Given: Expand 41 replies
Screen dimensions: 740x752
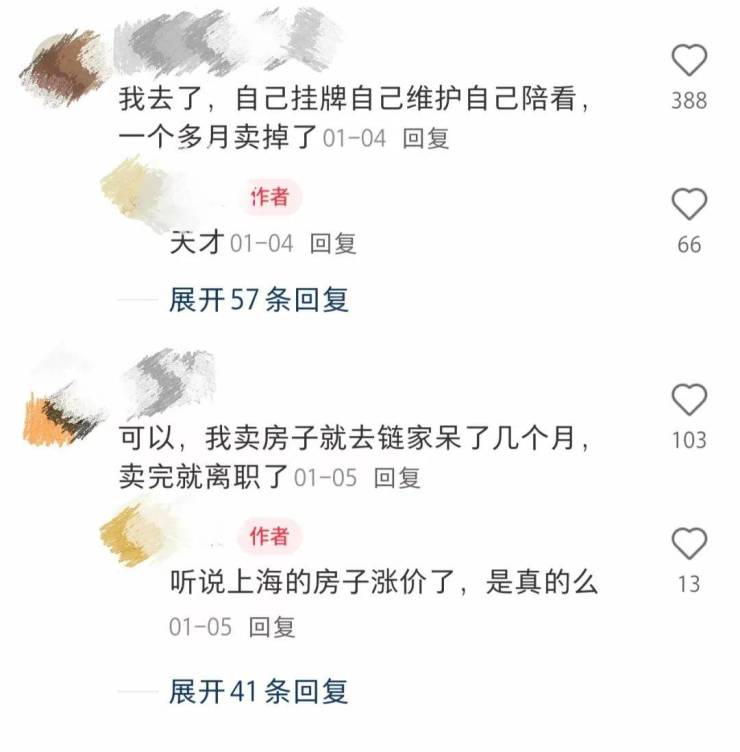Looking at the screenshot, I should click(x=258, y=691).
